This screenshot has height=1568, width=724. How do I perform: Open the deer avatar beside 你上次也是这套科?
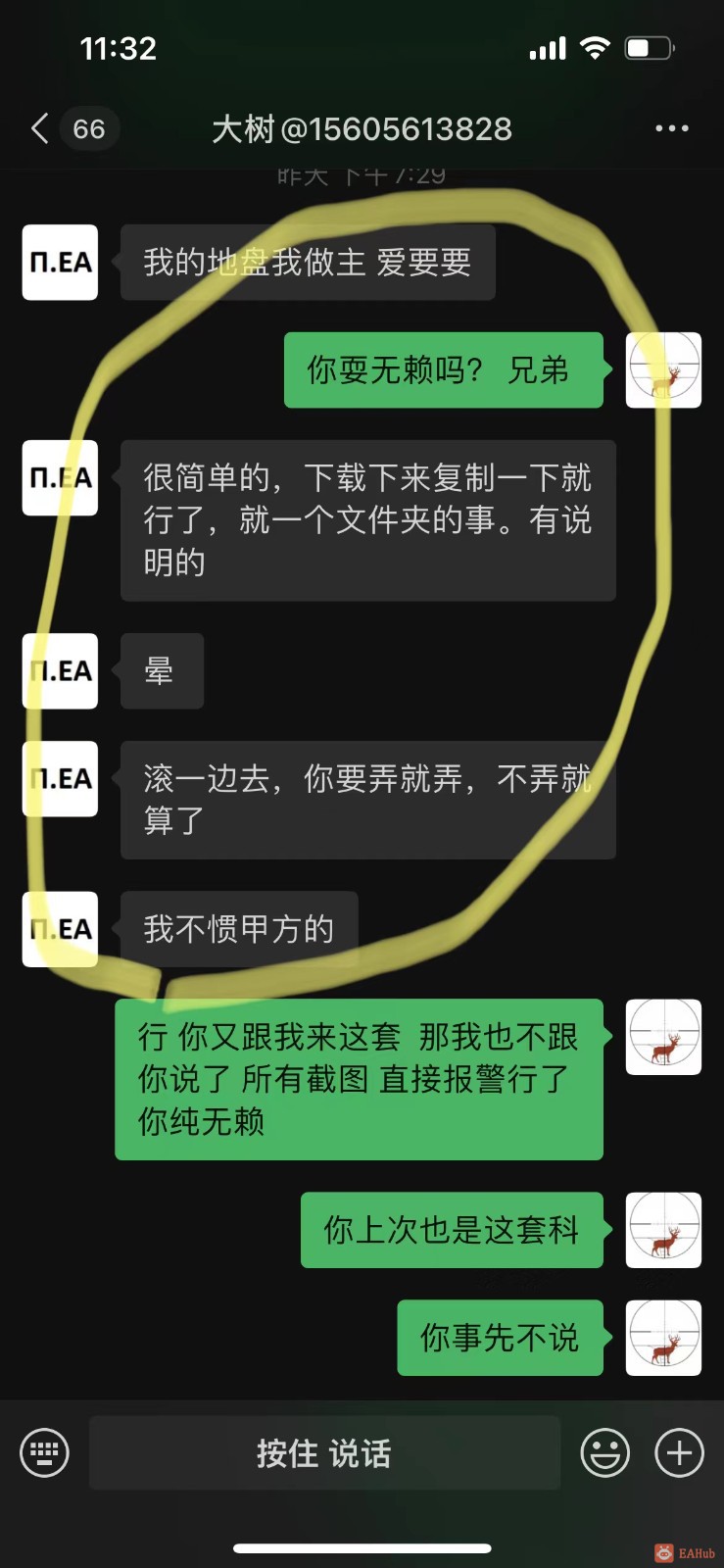point(663,1230)
